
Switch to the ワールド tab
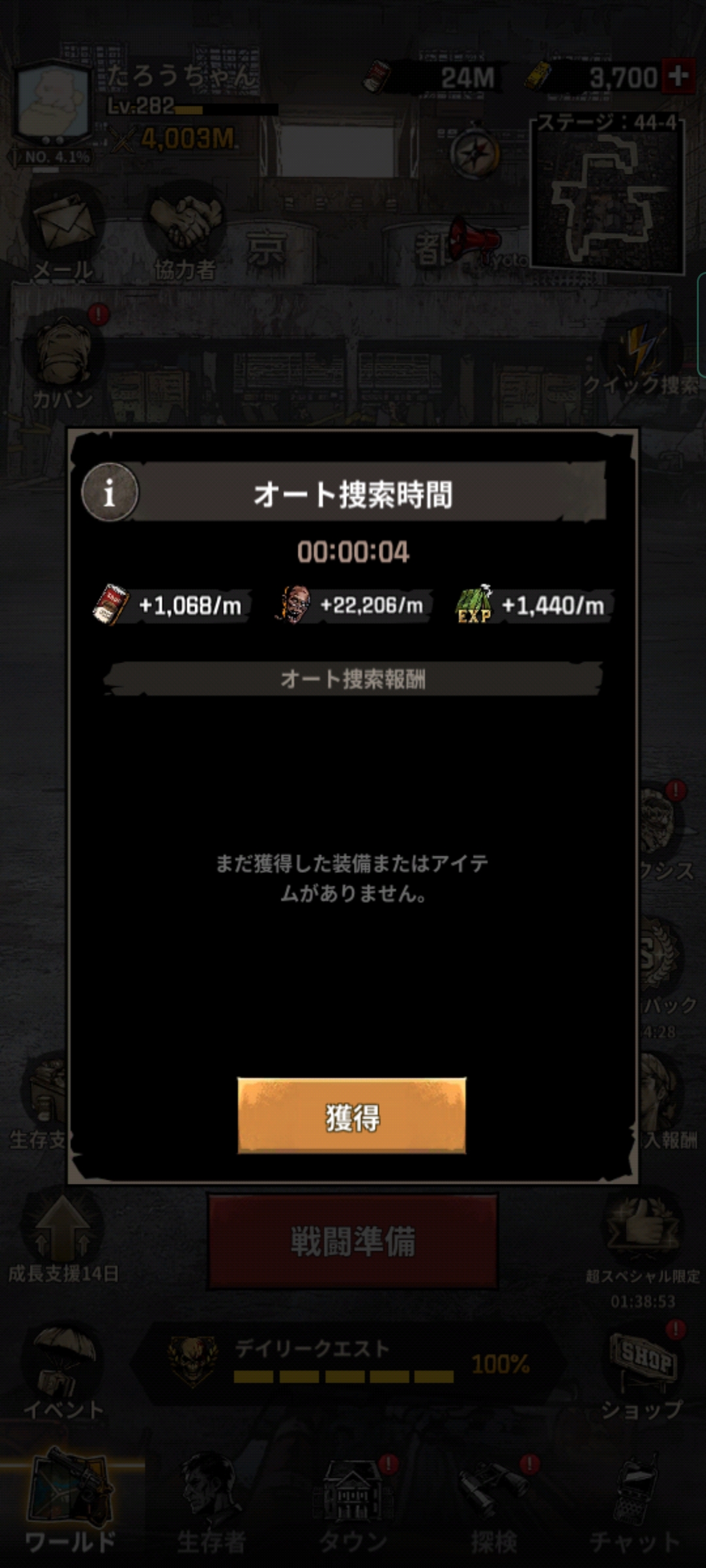(69, 1509)
